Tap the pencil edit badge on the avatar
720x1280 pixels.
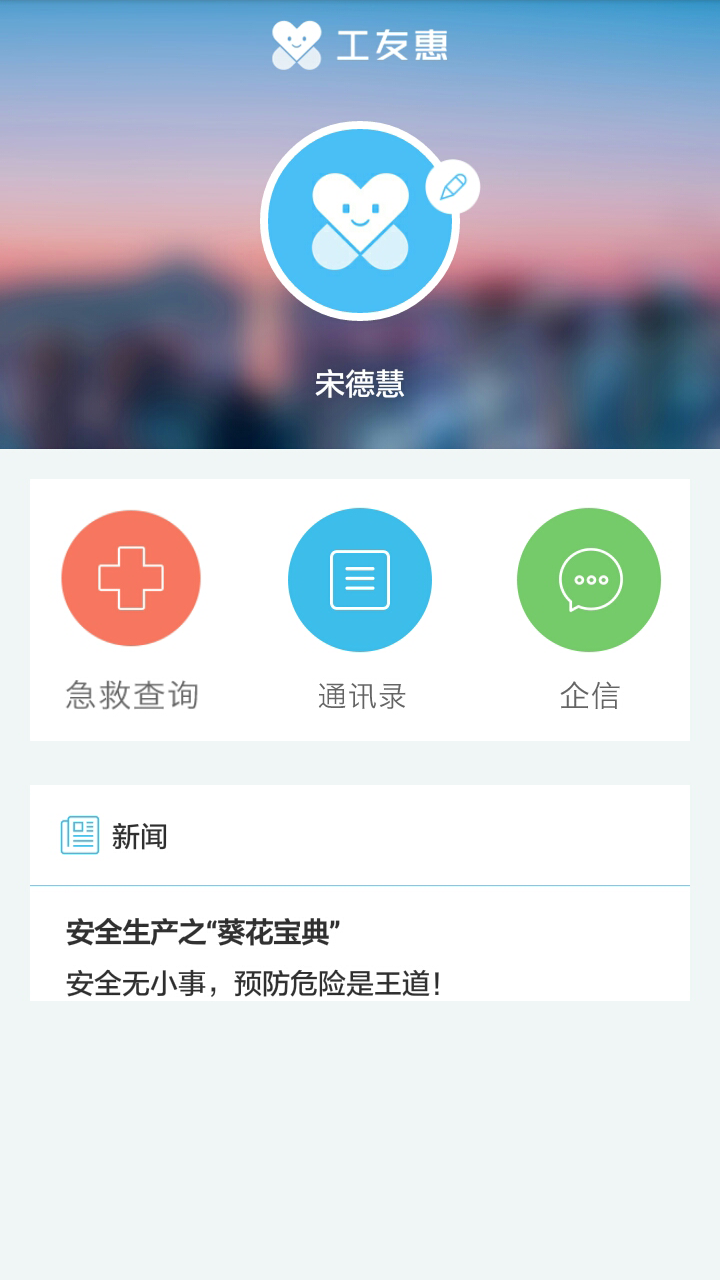455,184
